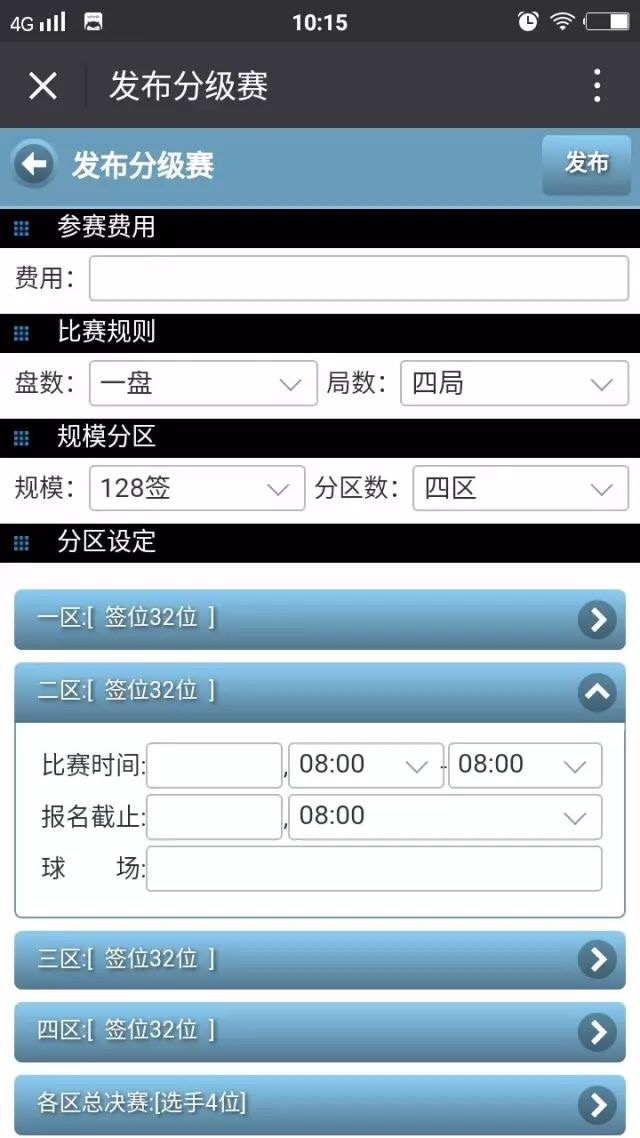Open the 盘数 dropdown showing 一盘
This screenshot has width=640, height=1138.
(203, 383)
